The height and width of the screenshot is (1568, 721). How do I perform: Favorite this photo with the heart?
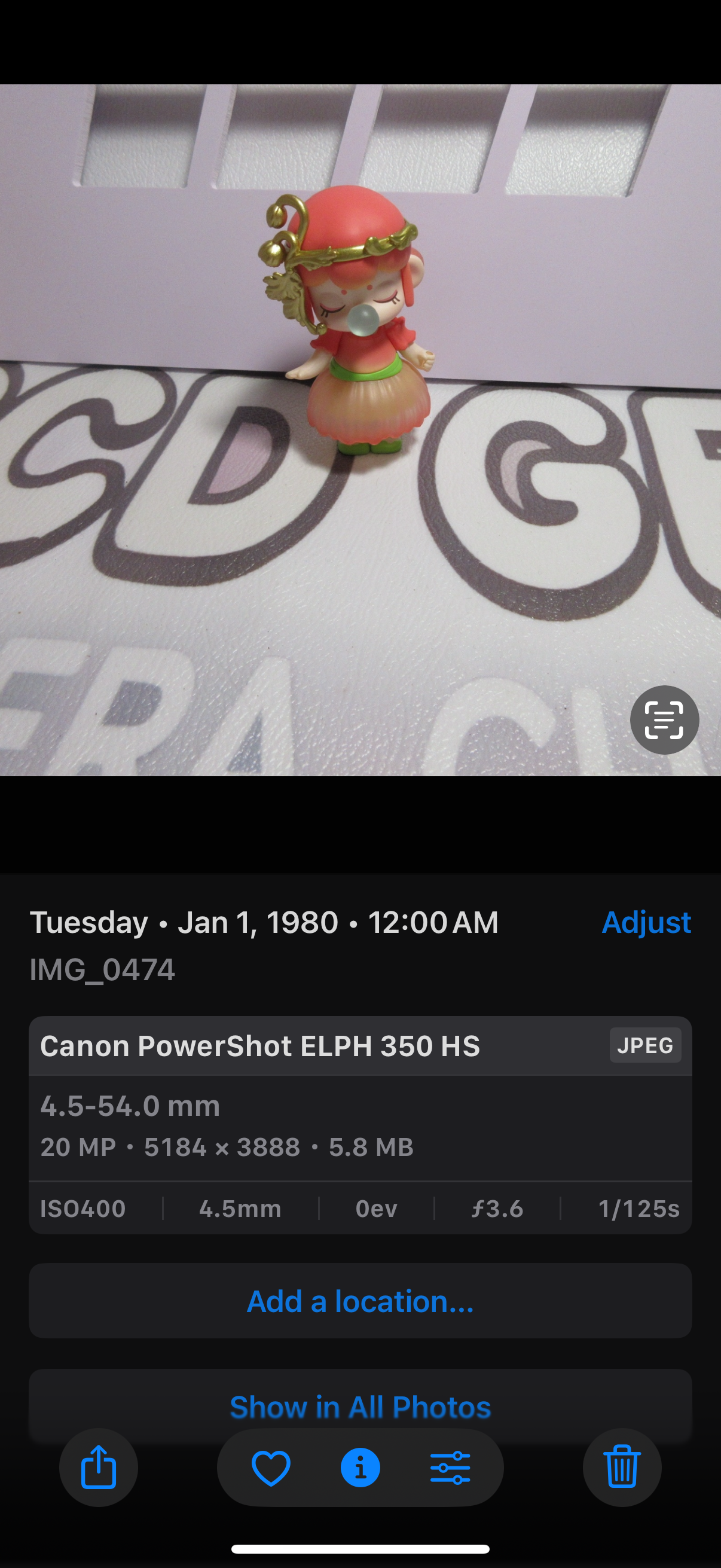[271, 1468]
